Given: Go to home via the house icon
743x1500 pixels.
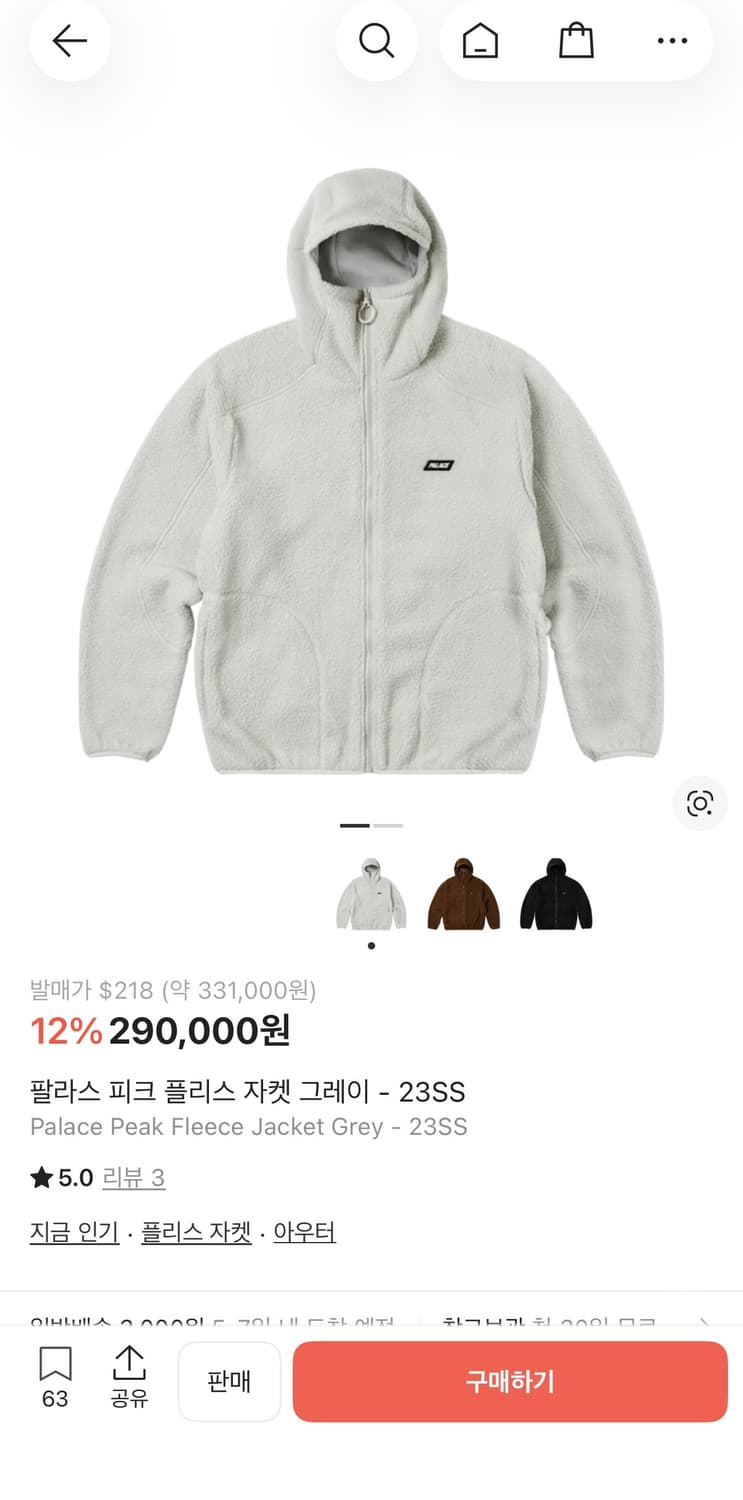Looking at the screenshot, I should [478, 41].
